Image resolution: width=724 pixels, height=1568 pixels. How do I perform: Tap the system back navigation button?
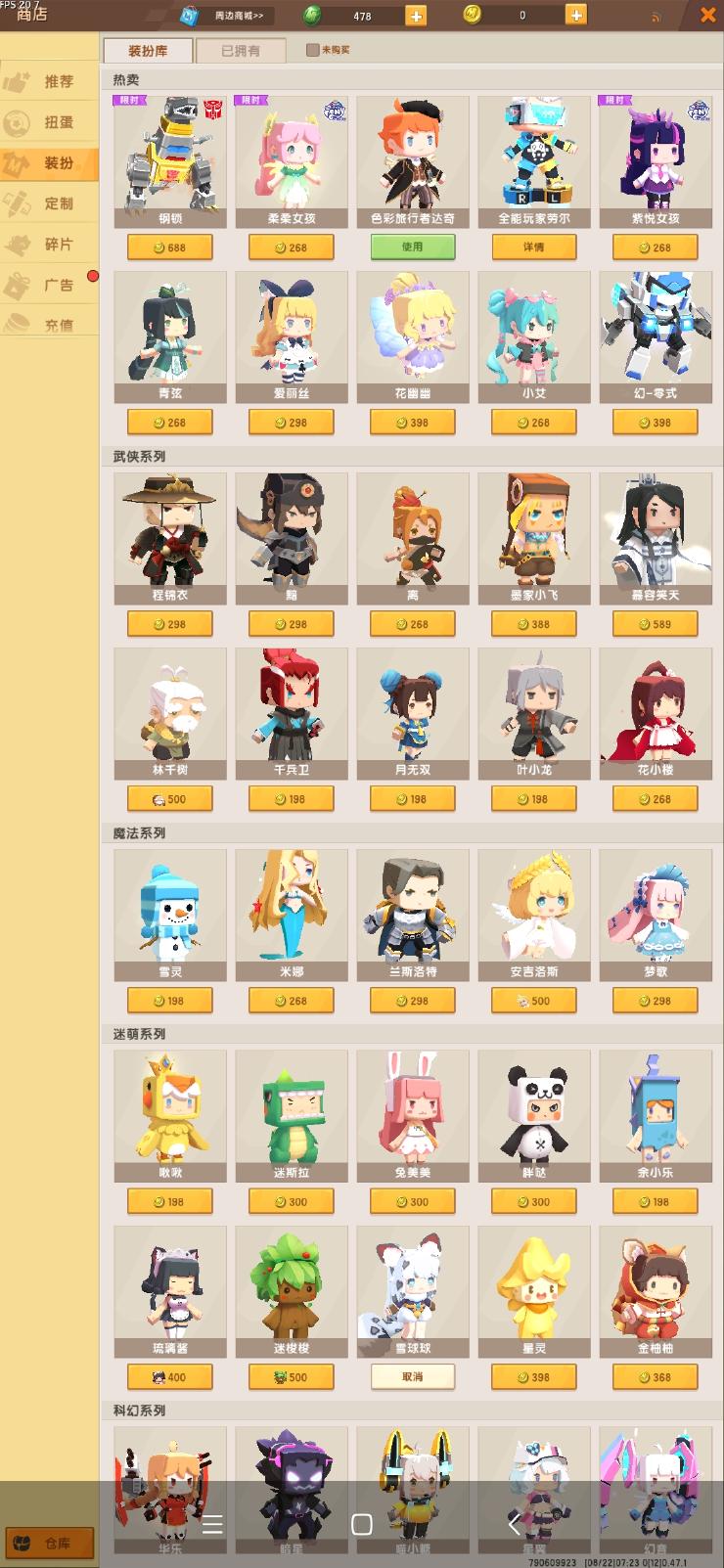click(x=514, y=1523)
